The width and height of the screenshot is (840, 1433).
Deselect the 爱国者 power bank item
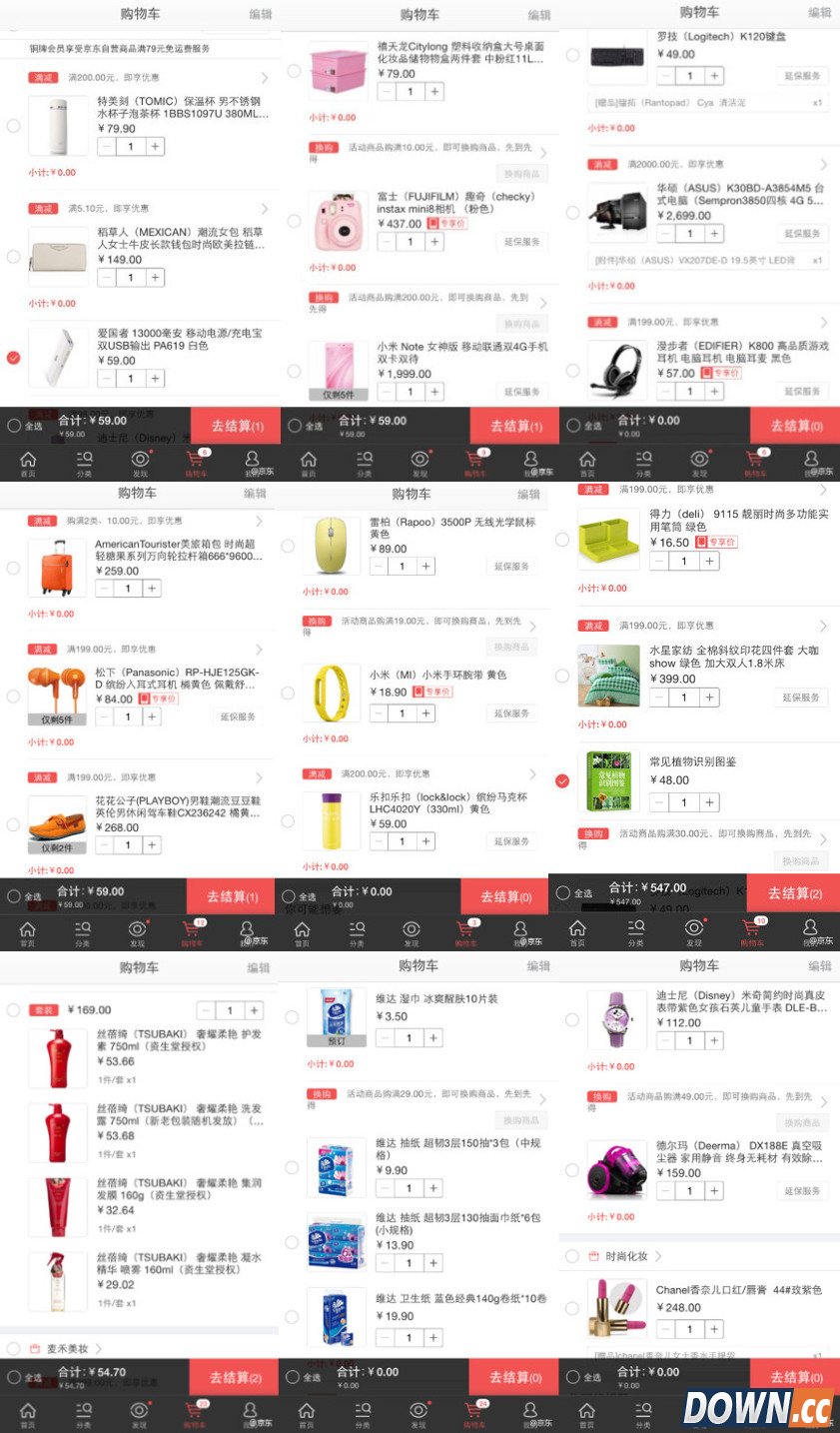[x=13, y=357]
